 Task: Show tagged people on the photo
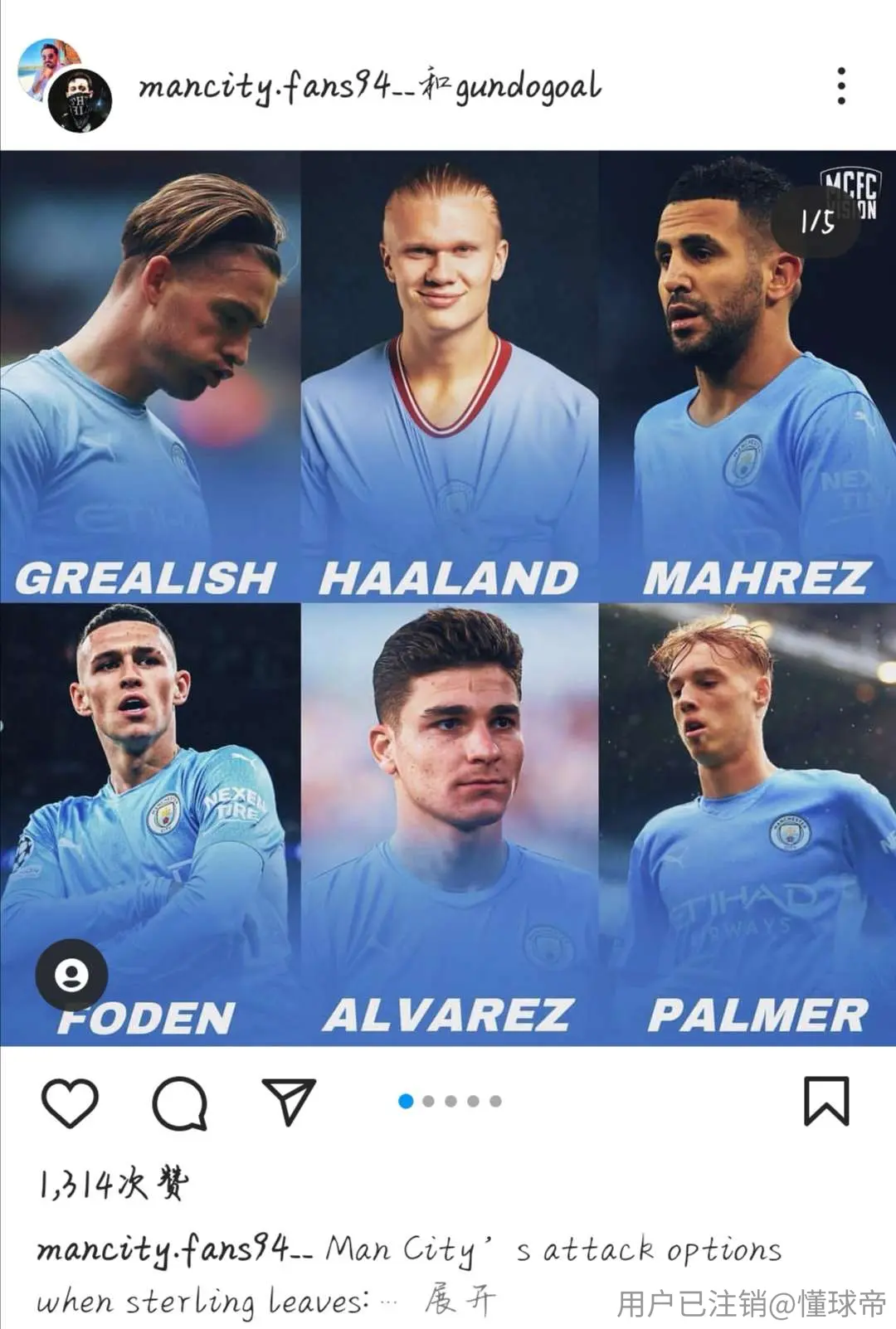71,975
